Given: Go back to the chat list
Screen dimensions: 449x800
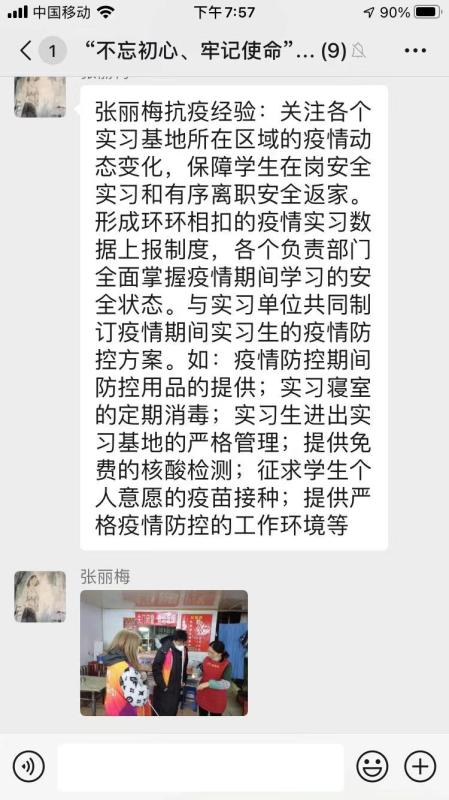Looking at the screenshot, I should tap(26, 51).
